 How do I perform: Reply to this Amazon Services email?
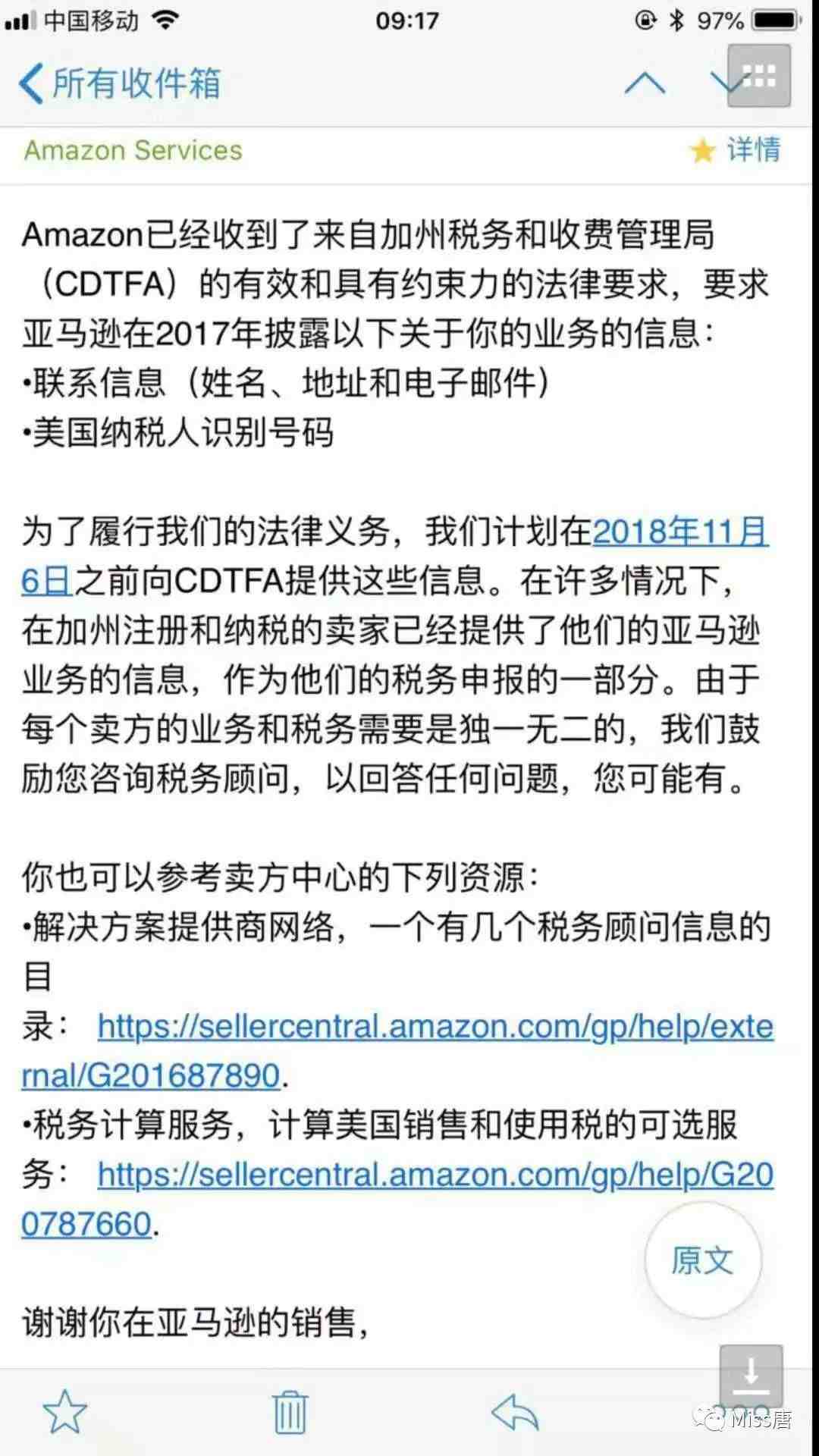click(x=515, y=1411)
